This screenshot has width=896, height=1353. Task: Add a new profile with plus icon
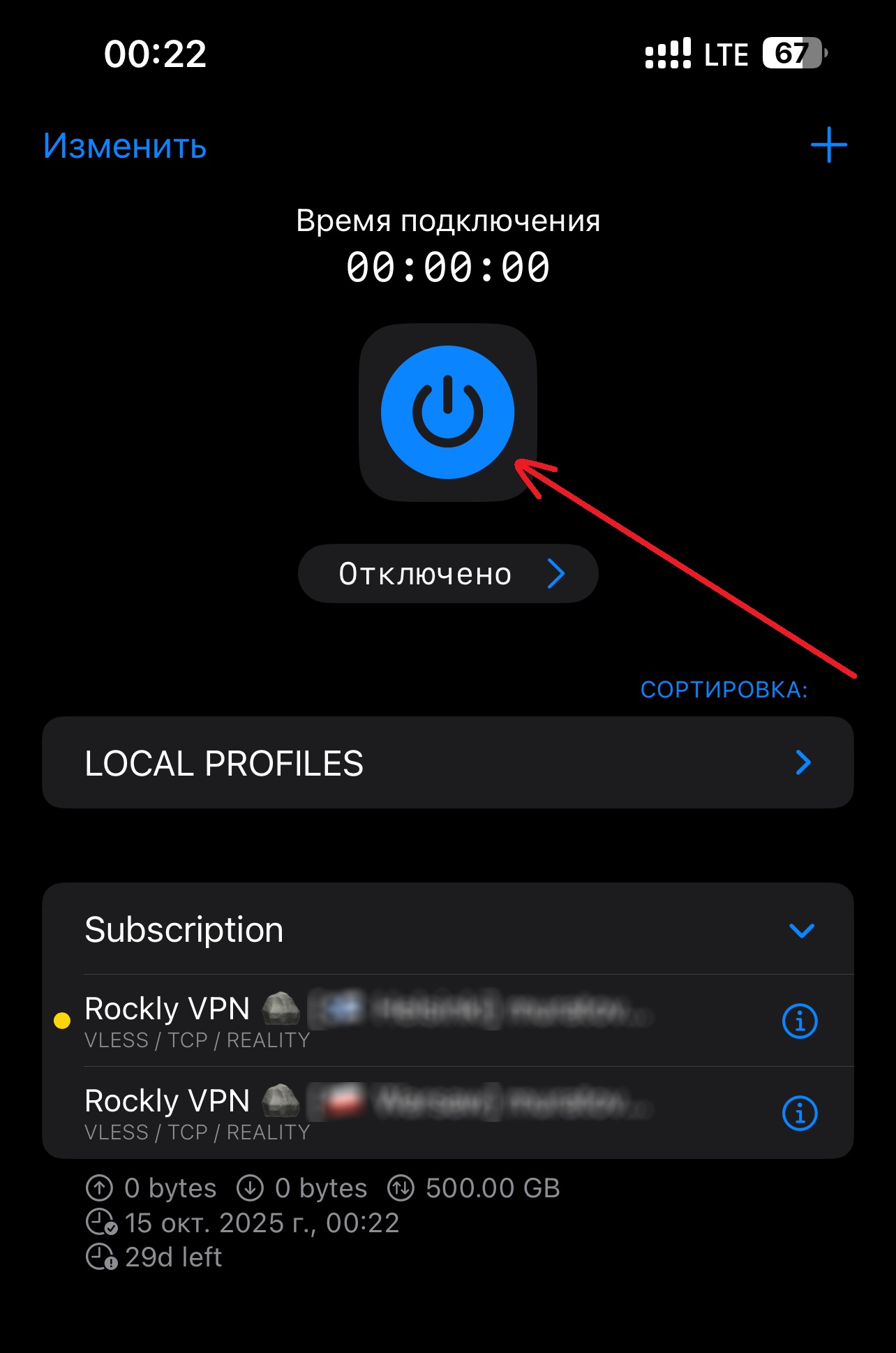pyautogui.click(x=828, y=145)
